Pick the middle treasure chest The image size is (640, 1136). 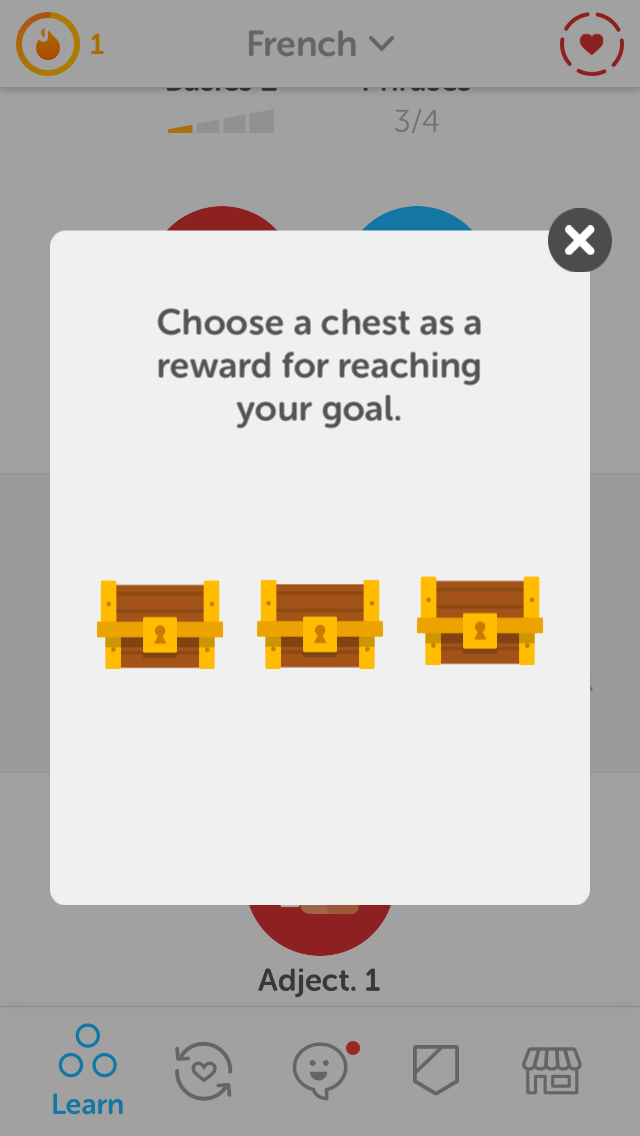[x=320, y=625]
